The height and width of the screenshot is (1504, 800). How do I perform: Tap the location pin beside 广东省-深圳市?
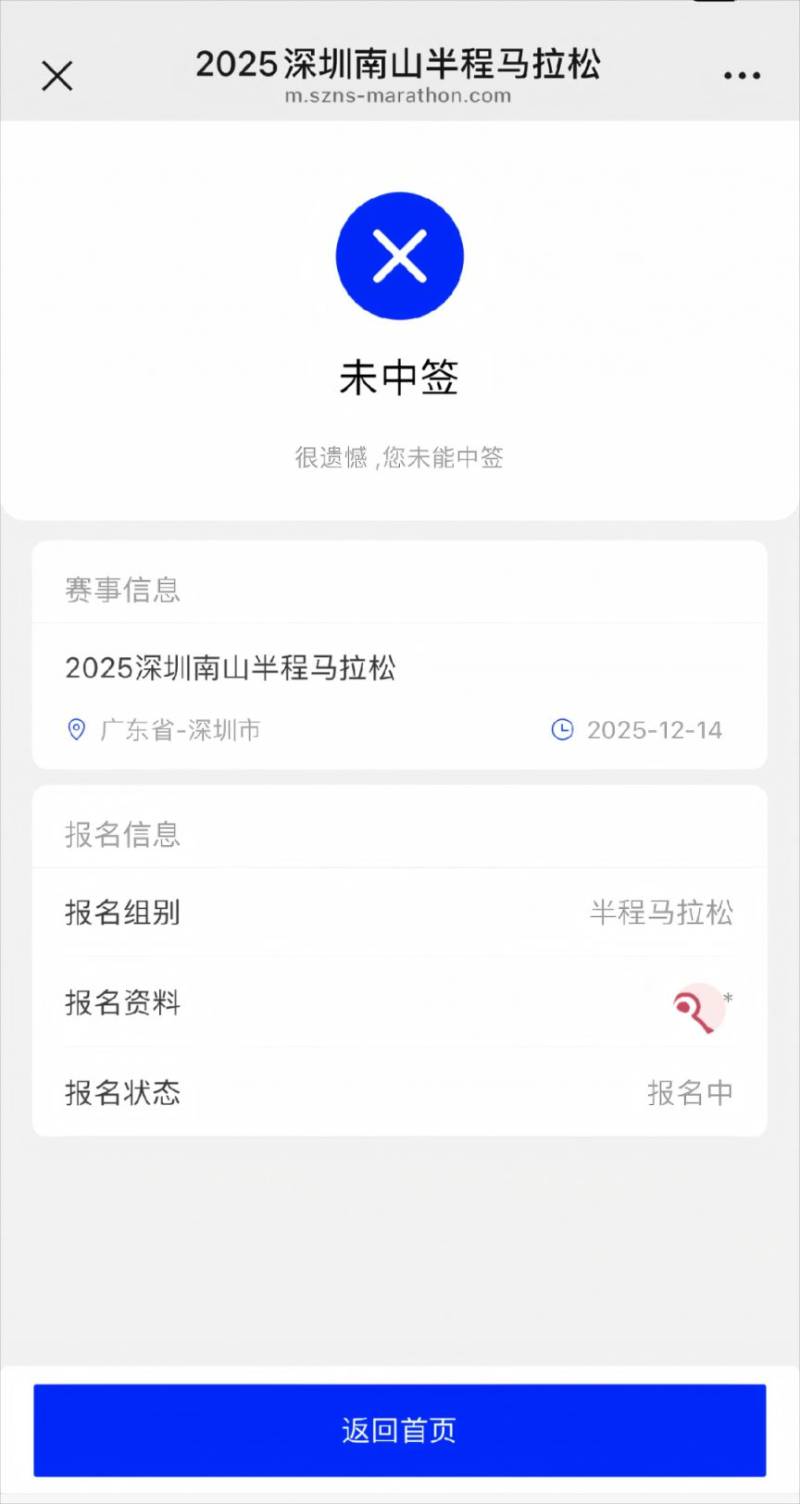[74, 730]
